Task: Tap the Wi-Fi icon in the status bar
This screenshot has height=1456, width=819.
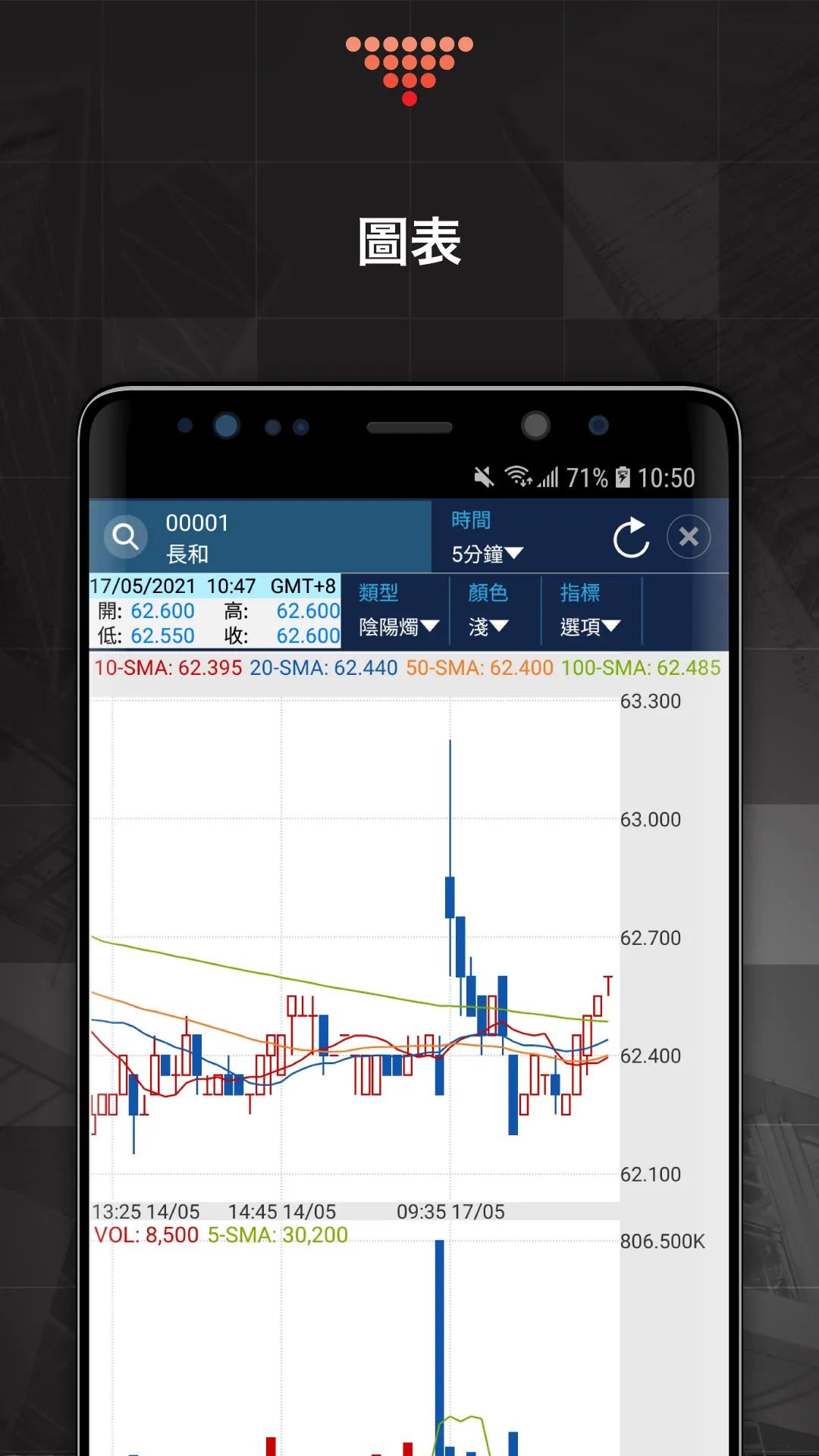Action: click(518, 477)
